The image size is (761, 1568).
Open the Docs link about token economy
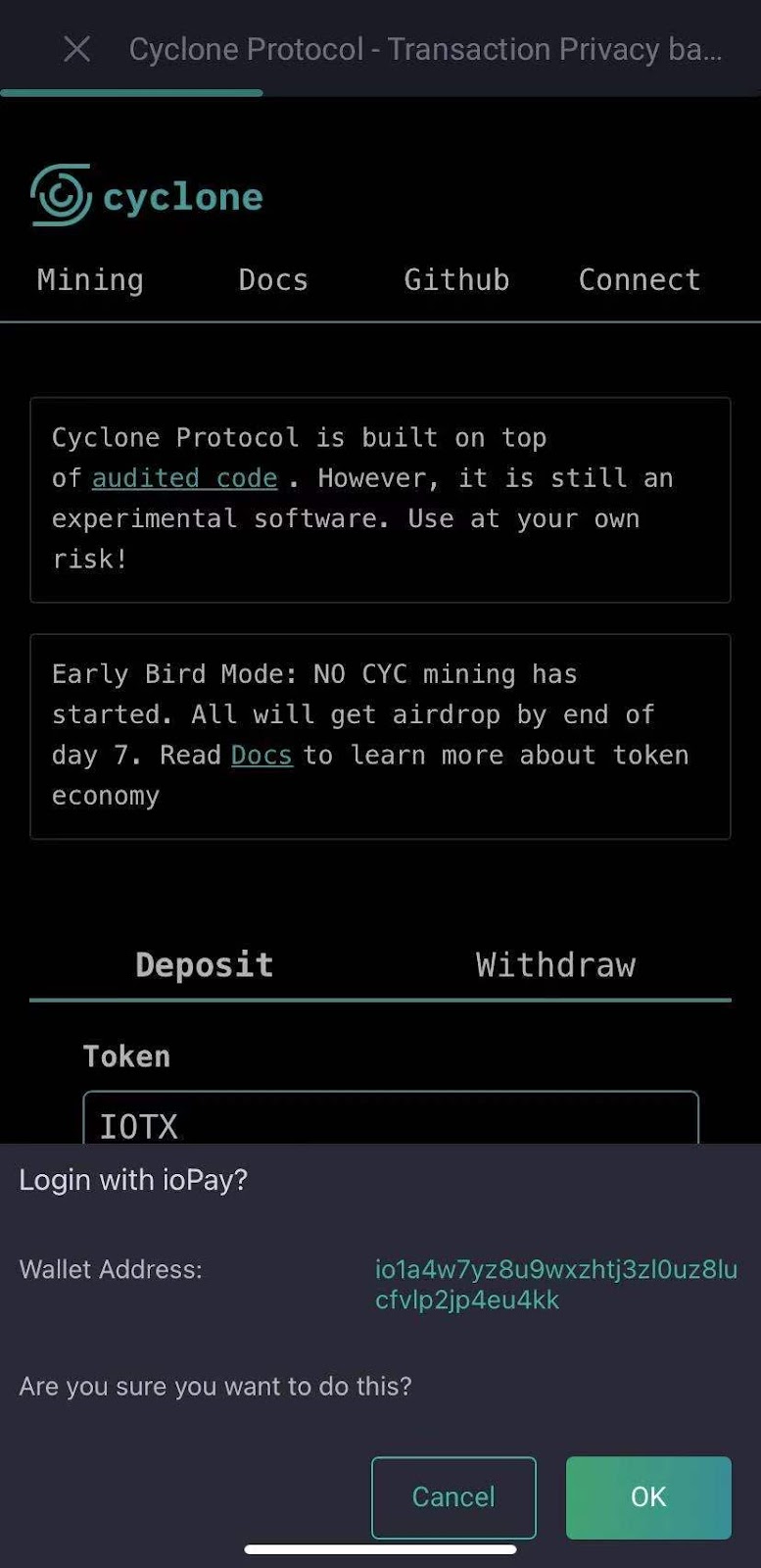tap(262, 756)
